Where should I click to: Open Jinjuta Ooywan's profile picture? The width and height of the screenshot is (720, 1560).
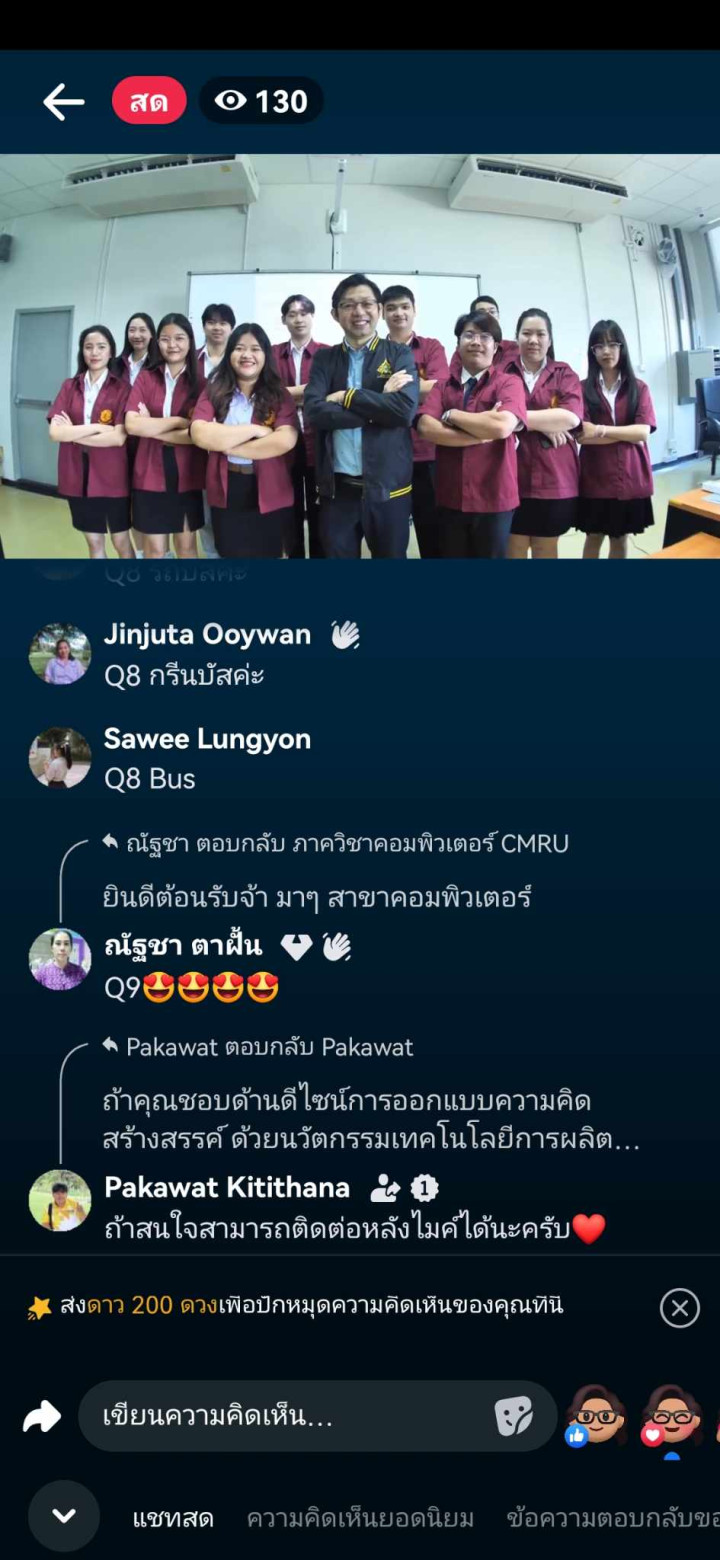[60, 654]
